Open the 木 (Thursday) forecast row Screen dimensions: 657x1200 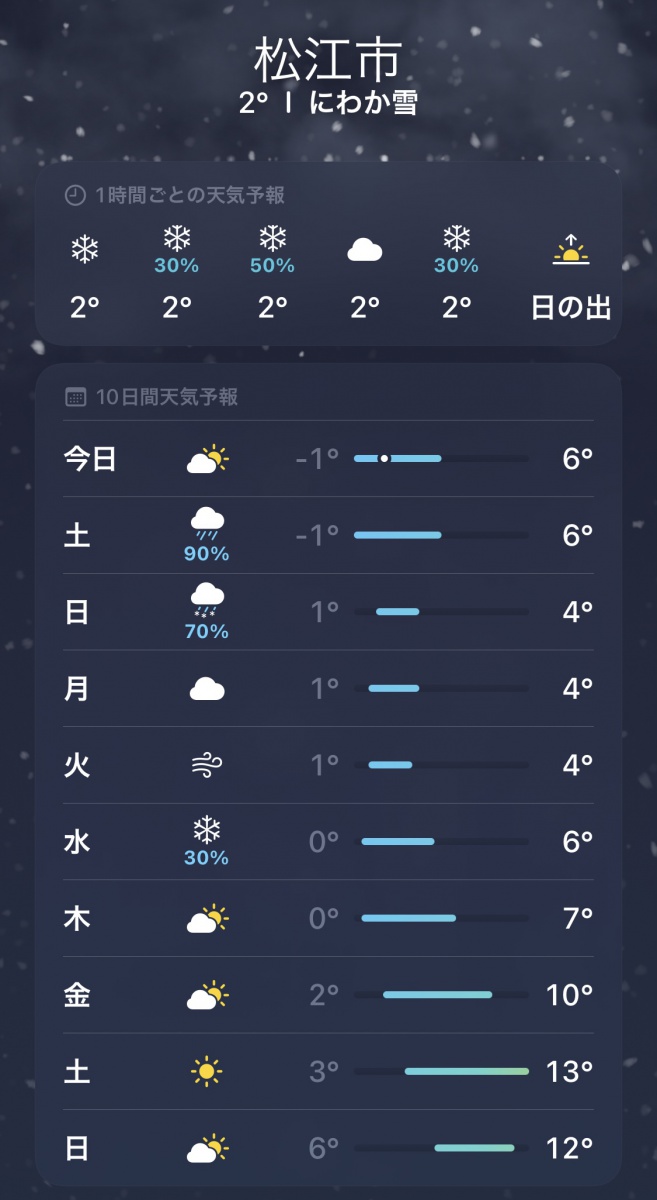click(328, 918)
